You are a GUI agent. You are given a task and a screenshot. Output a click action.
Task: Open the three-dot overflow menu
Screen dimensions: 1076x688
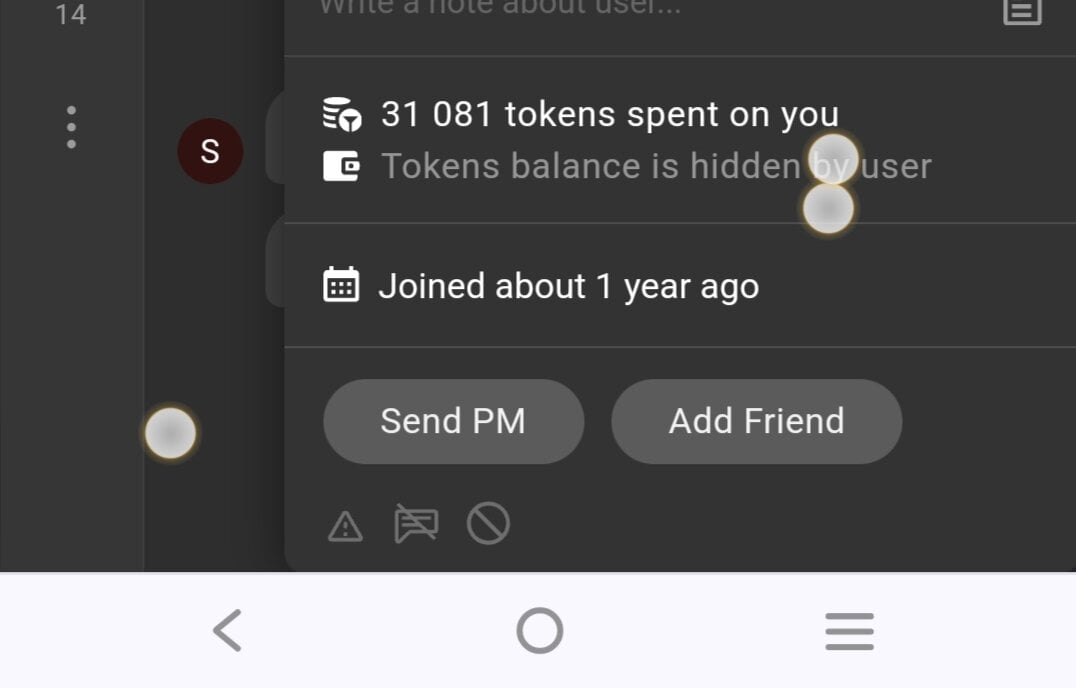[x=71, y=127]
